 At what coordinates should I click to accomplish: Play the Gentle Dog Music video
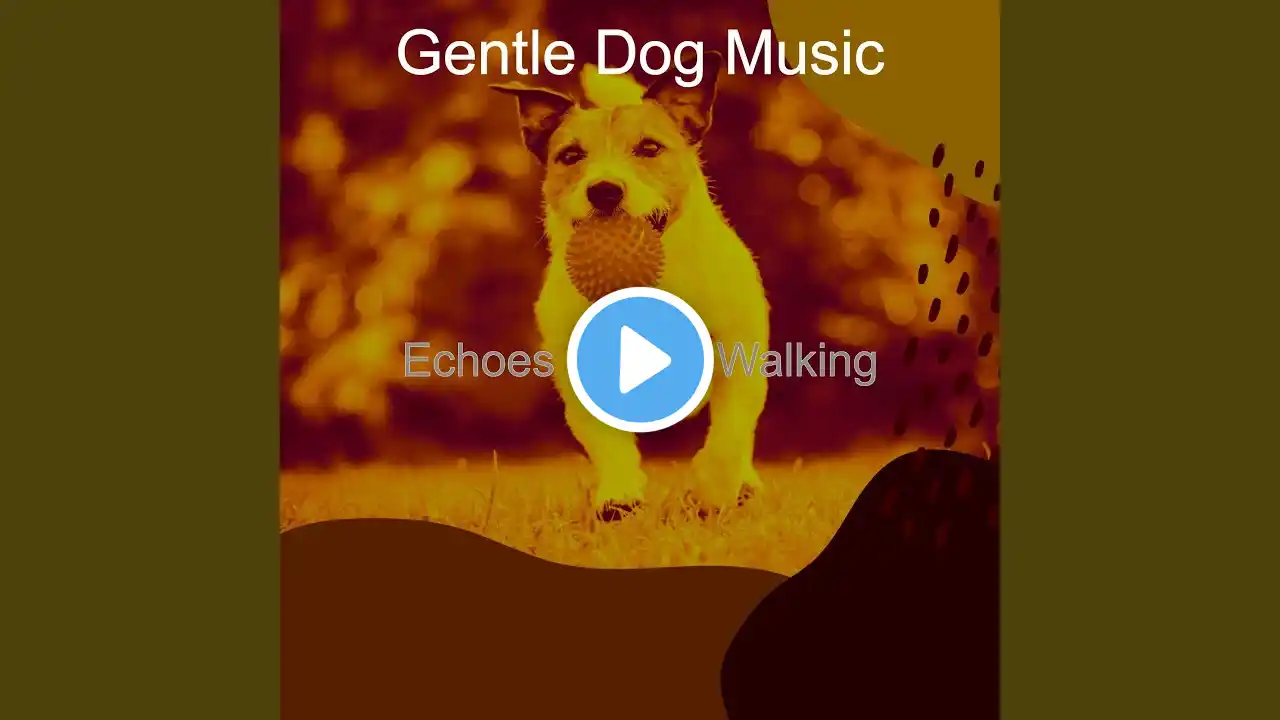(640, 360)
